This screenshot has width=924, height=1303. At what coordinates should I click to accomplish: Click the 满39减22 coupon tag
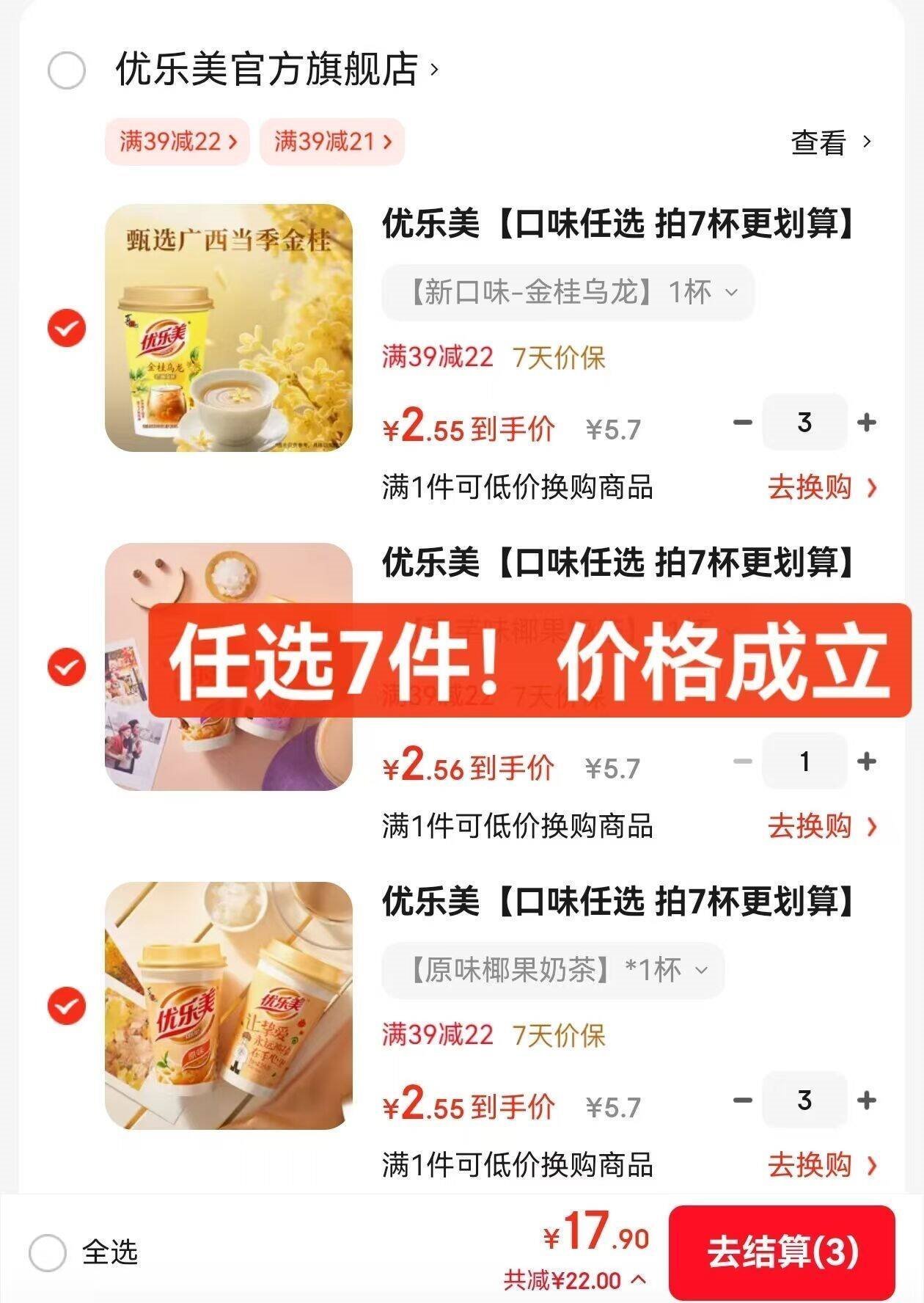coord(178,142)
